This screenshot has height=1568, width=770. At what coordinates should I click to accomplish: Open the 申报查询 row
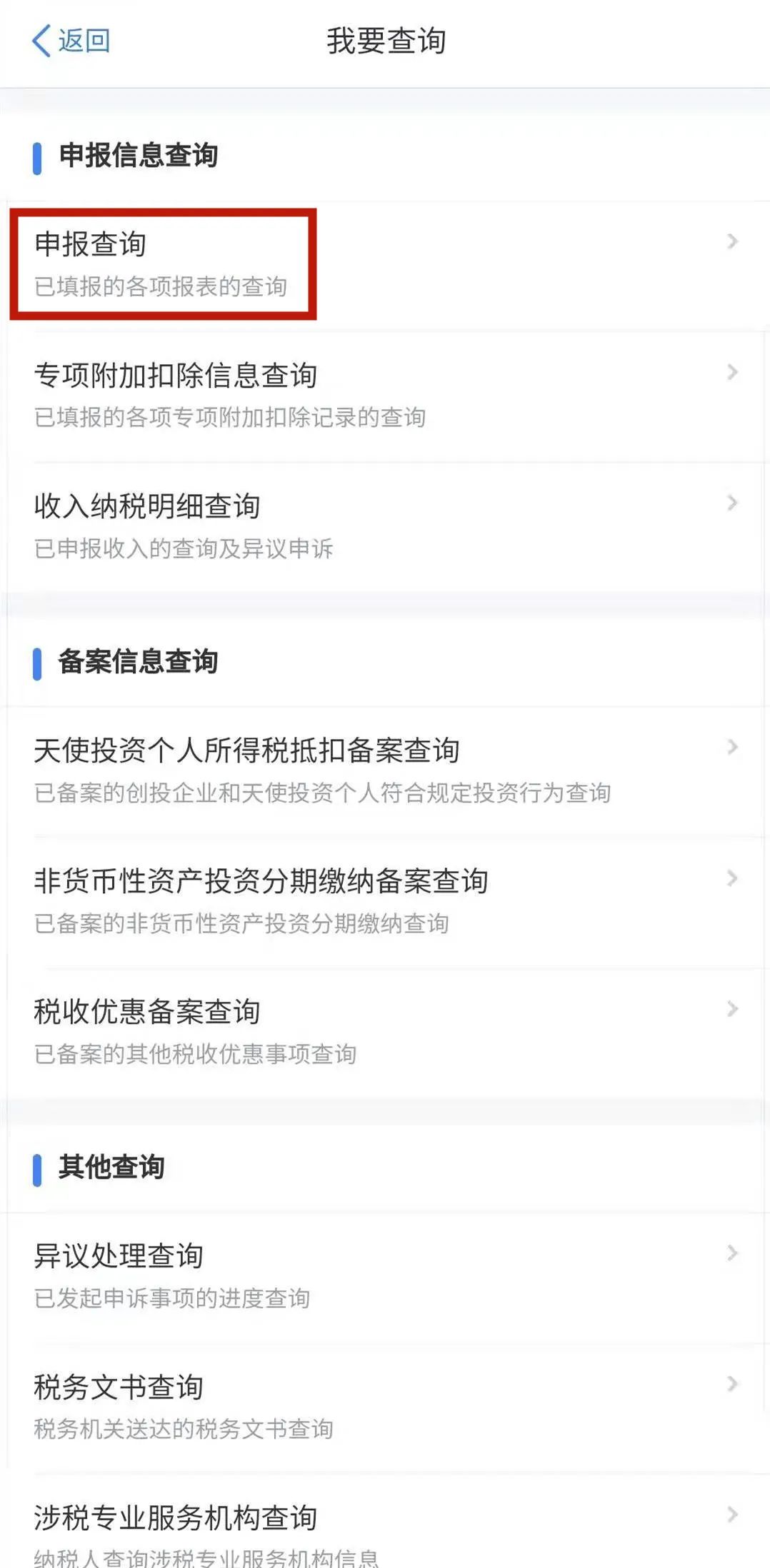click(385, 265)
